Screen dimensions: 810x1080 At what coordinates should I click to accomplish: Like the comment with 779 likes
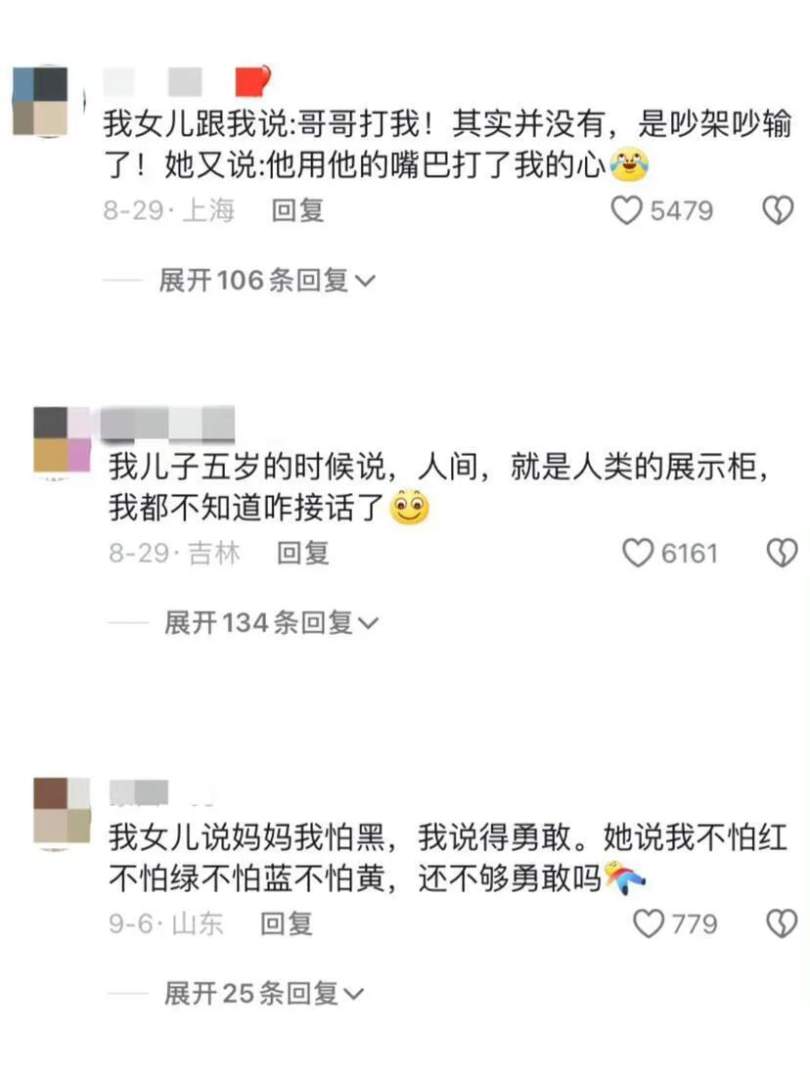click(x=648, y=924)
